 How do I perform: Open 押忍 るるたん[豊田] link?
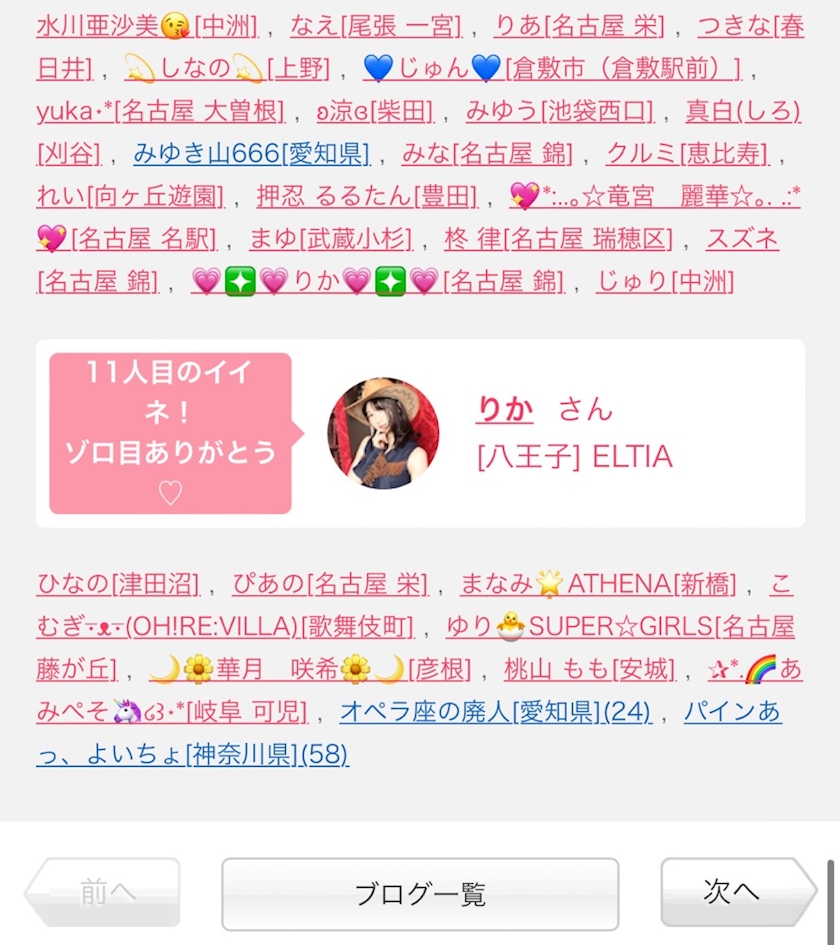coord(367,196)
